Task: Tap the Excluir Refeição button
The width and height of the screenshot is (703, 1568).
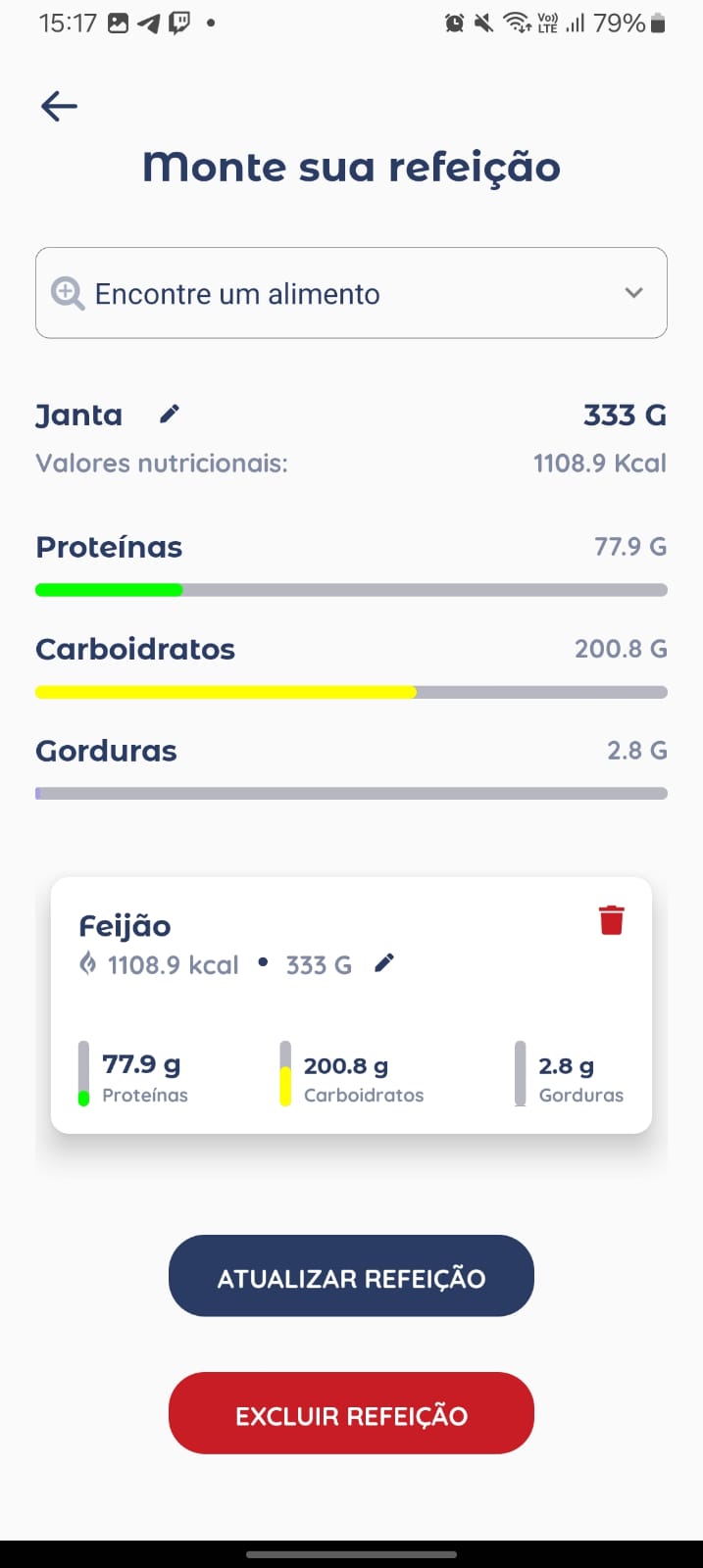Action: pos(351,1414)
